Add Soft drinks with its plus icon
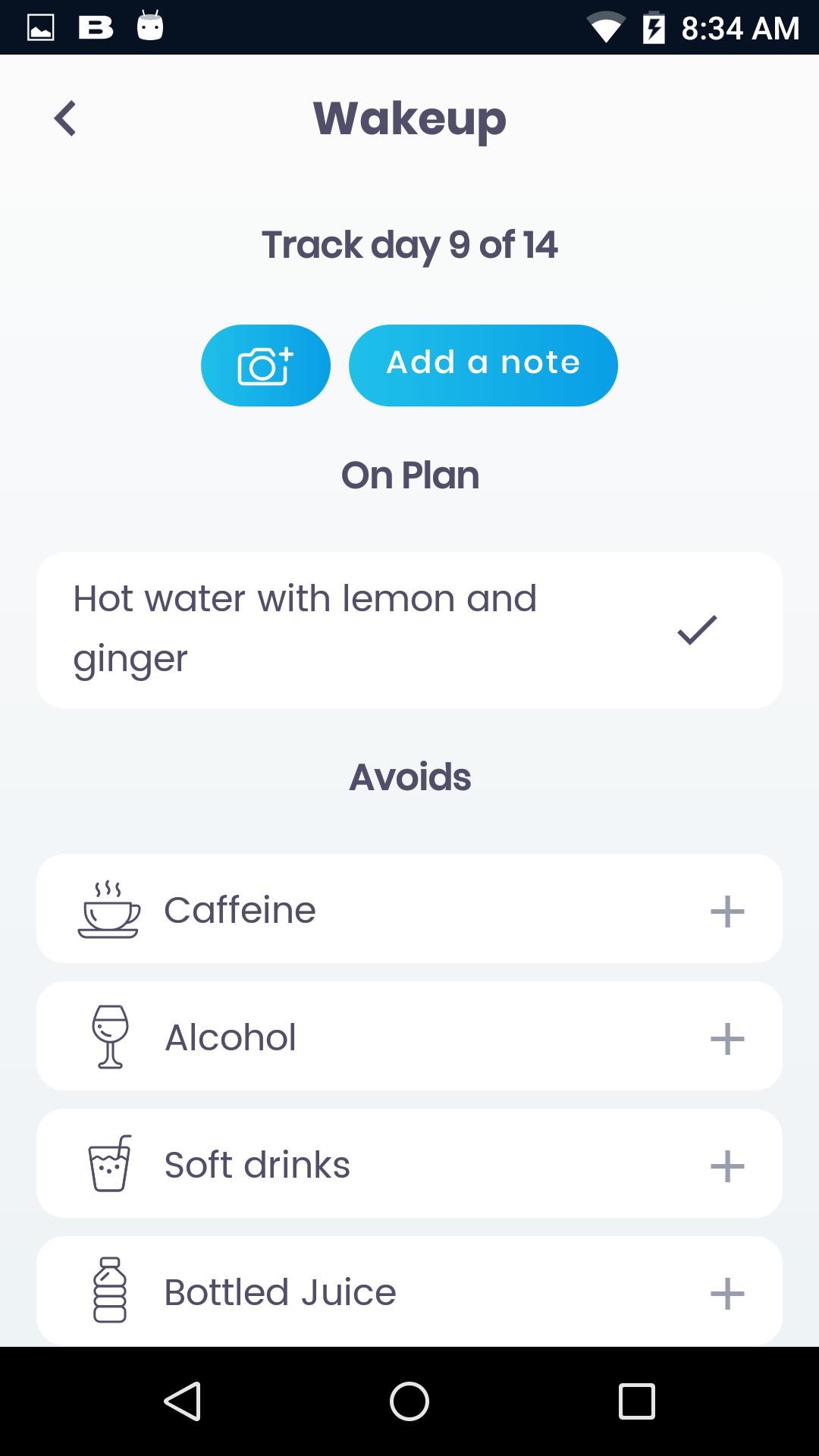 pyautogui.click(x=727, y=1166)
